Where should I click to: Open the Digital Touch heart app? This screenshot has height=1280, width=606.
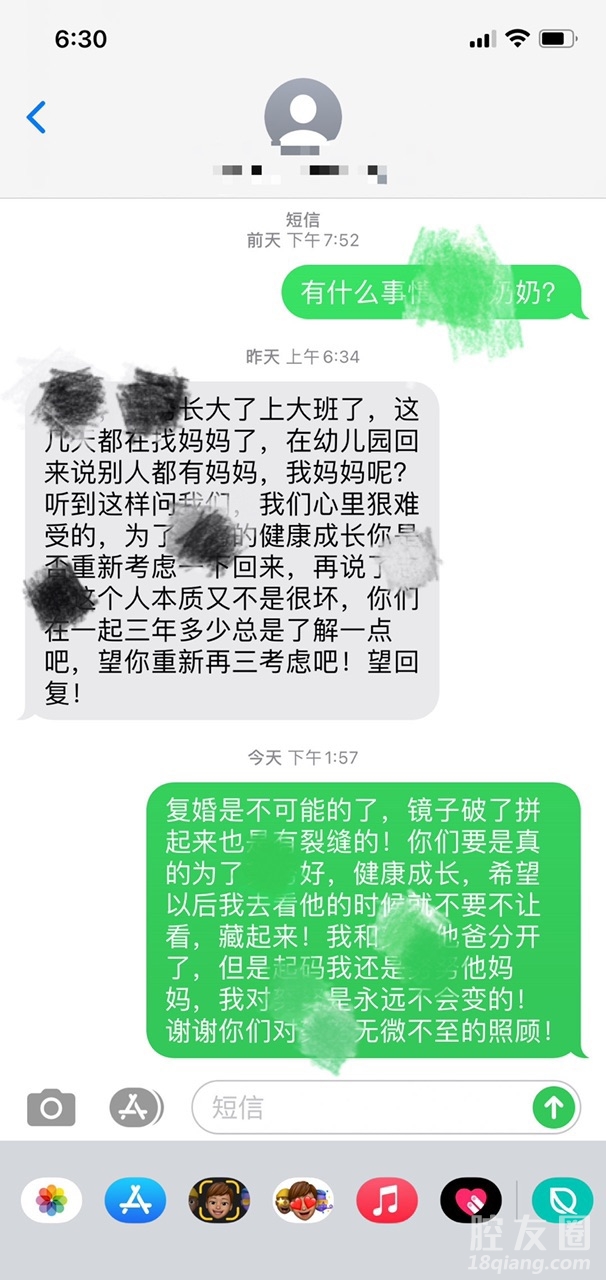pyautogui.click(x=471, y=1201)
